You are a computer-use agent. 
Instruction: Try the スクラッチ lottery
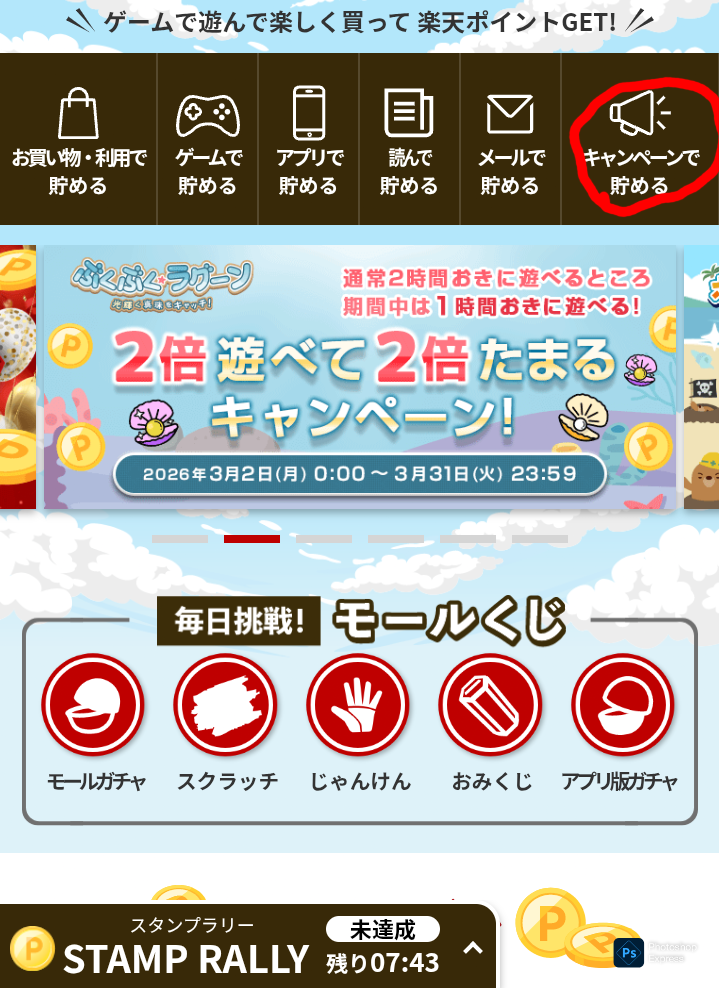coord(225,705)
